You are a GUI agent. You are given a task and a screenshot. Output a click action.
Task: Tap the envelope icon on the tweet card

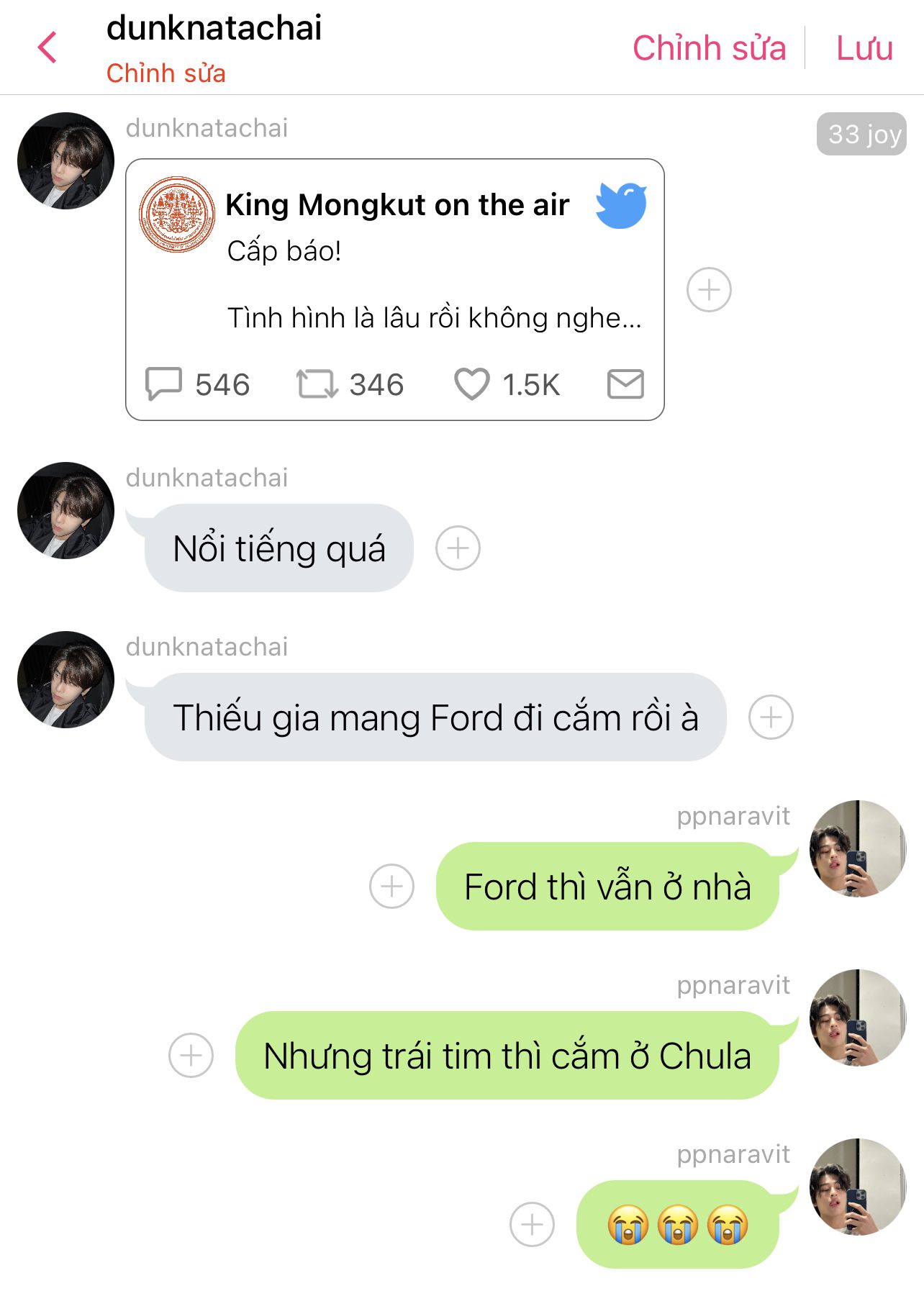click(625, 384)
